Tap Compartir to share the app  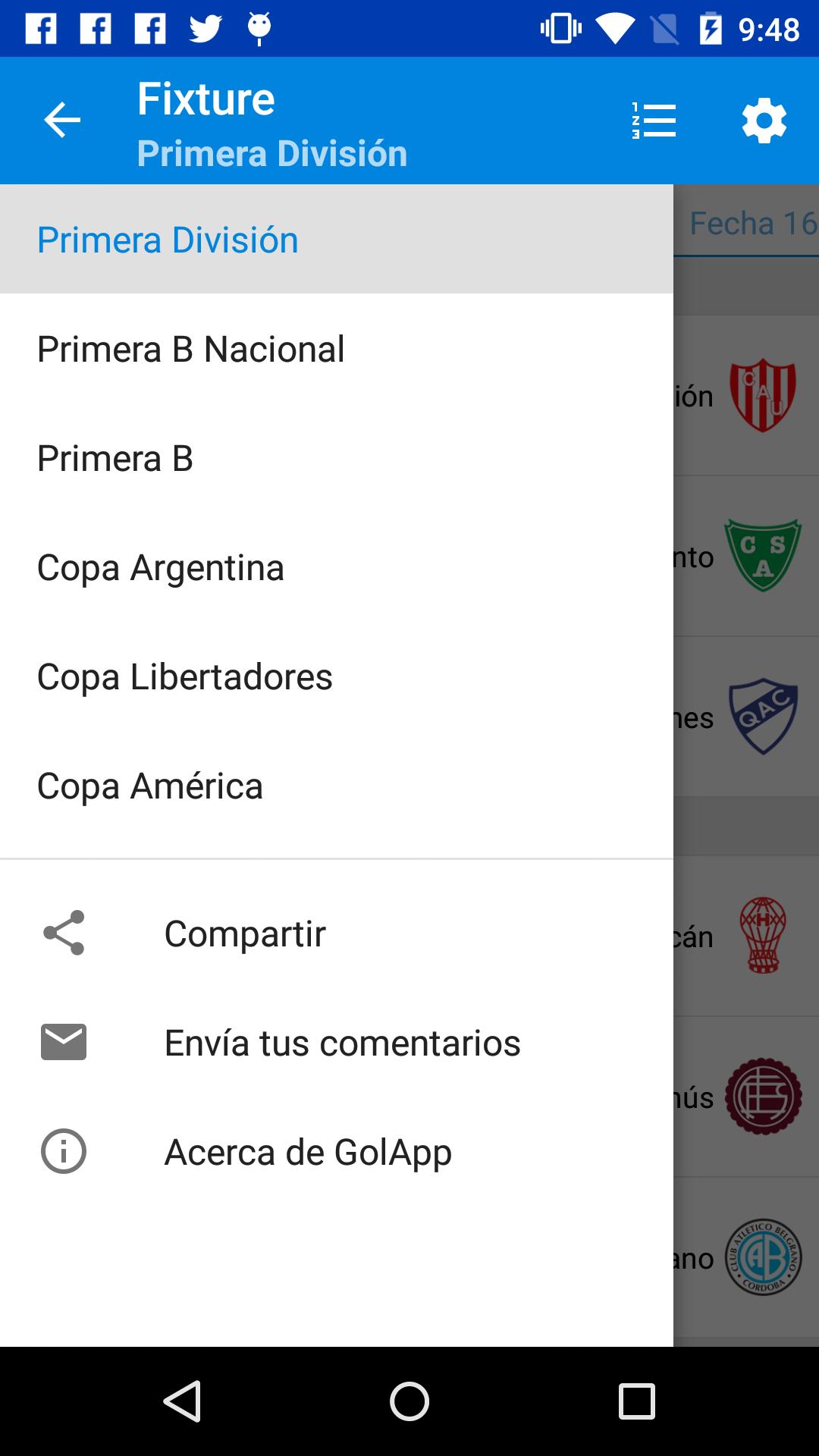244,934
